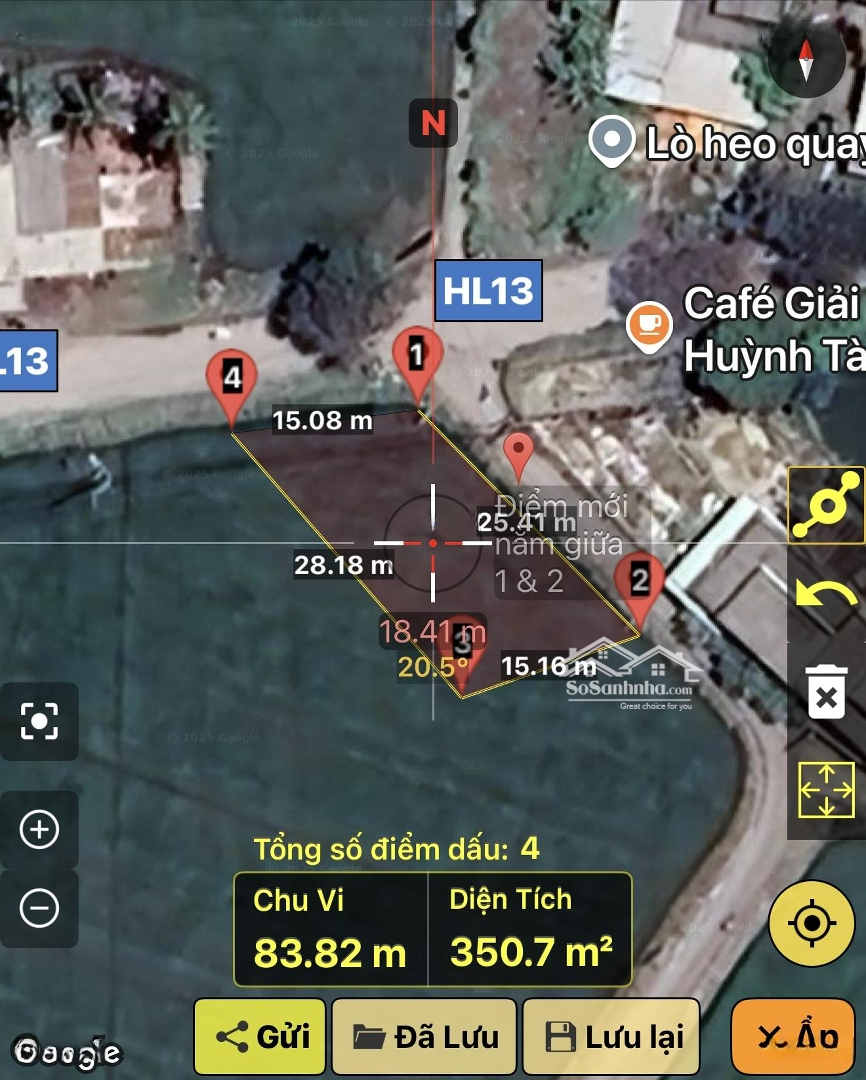Viewport: 866px width, 1080px height.
Task: Tap the orange Ẩn hide button
Action: [x=792, y=1036]
